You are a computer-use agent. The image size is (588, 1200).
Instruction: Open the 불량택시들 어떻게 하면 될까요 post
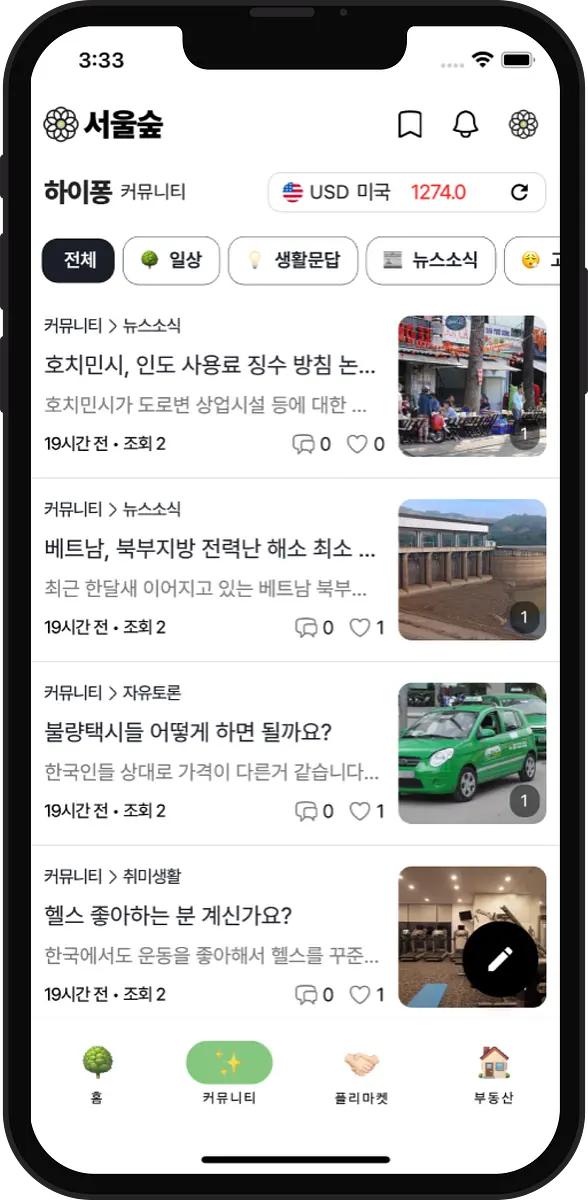295,753
